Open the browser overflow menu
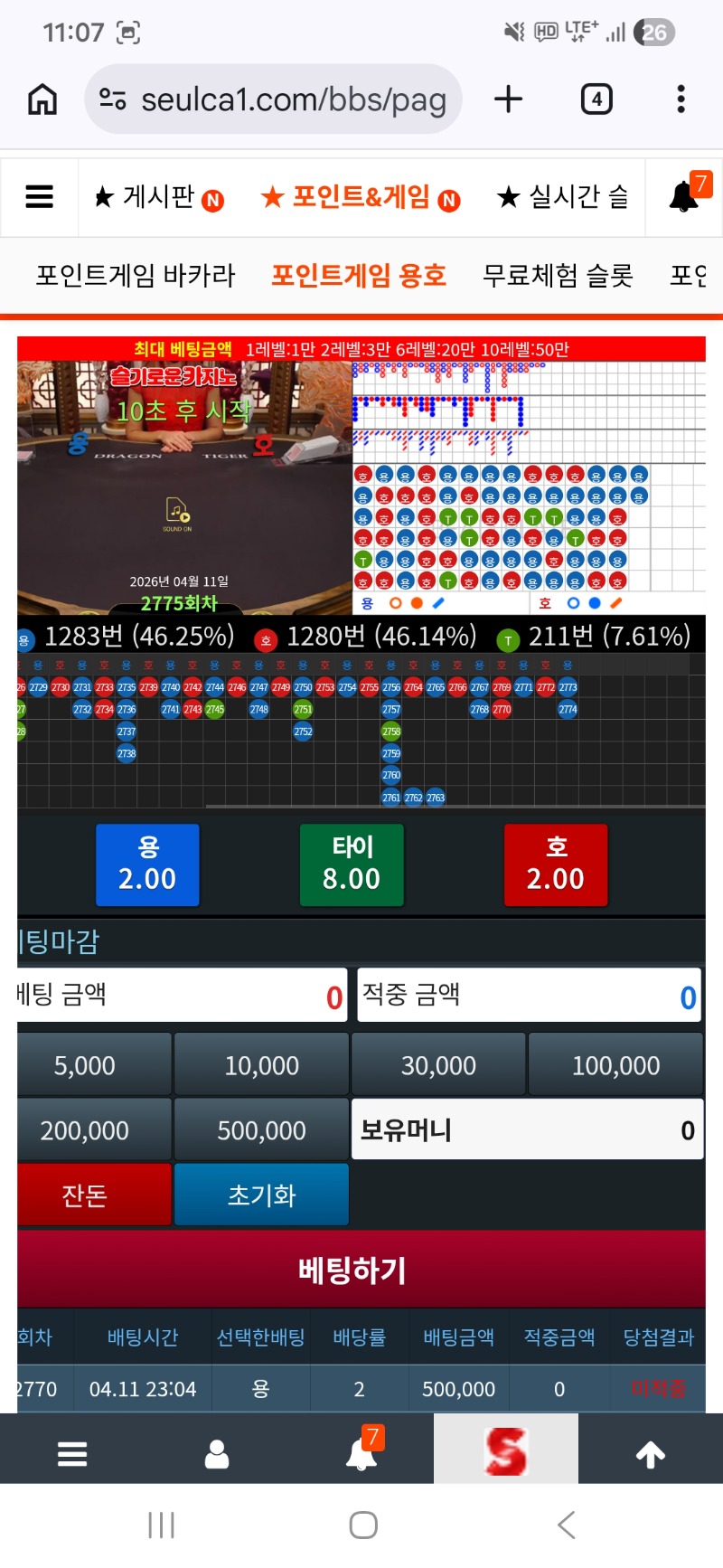Viewport: 723px width, 1568px height. pos(681,99)
